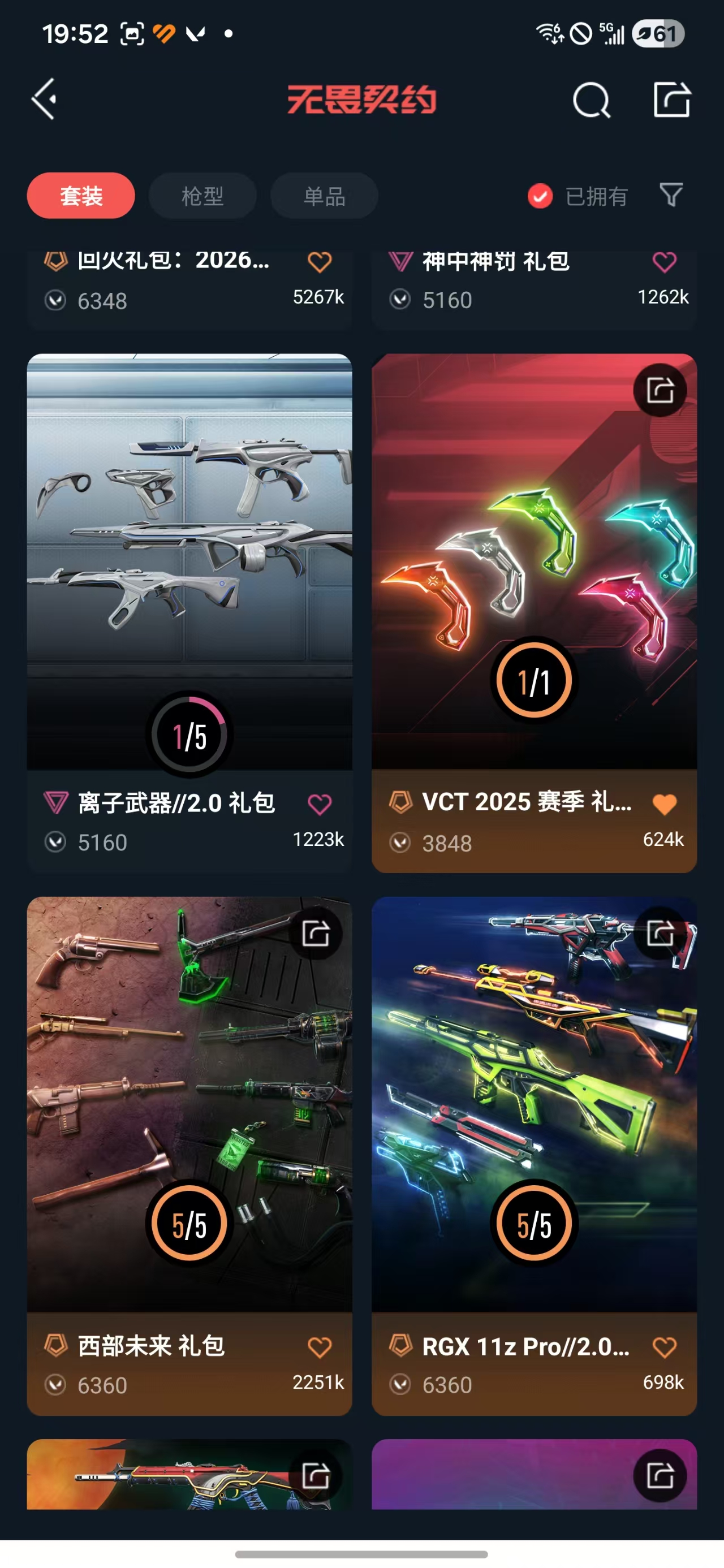Favorite the 离子武器//2.0 礼包 bundle
724x1568 pixels.
click(x=319, y=804)
